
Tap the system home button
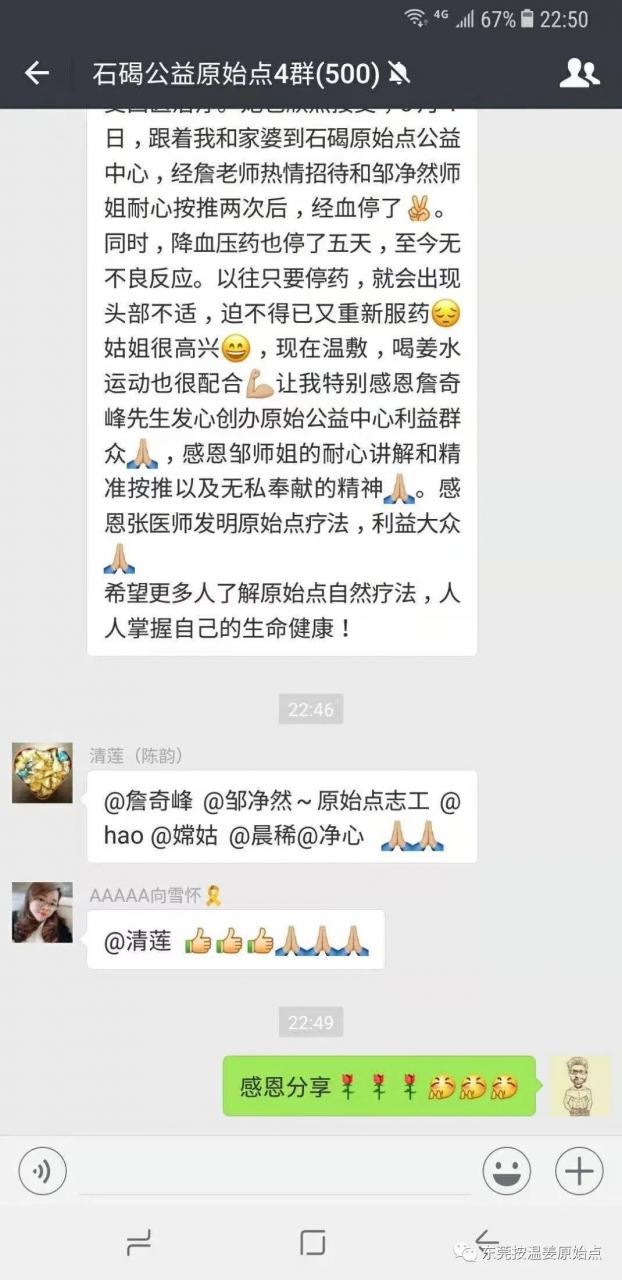pyautogui.click(x=312, y=1243)
